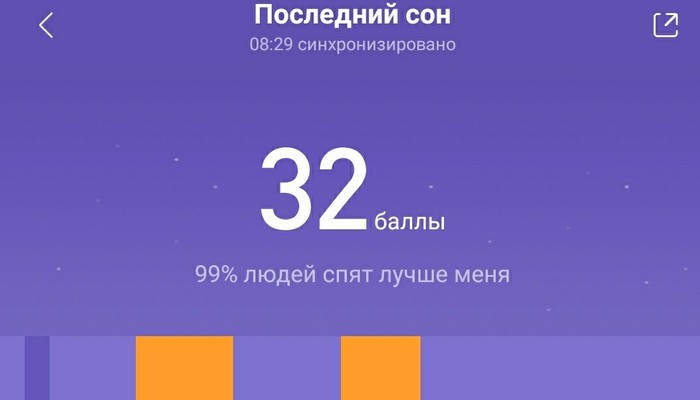Go back from the Последний сон screen
The height and width of the screenshot is (400, 700).
[46, 26]
